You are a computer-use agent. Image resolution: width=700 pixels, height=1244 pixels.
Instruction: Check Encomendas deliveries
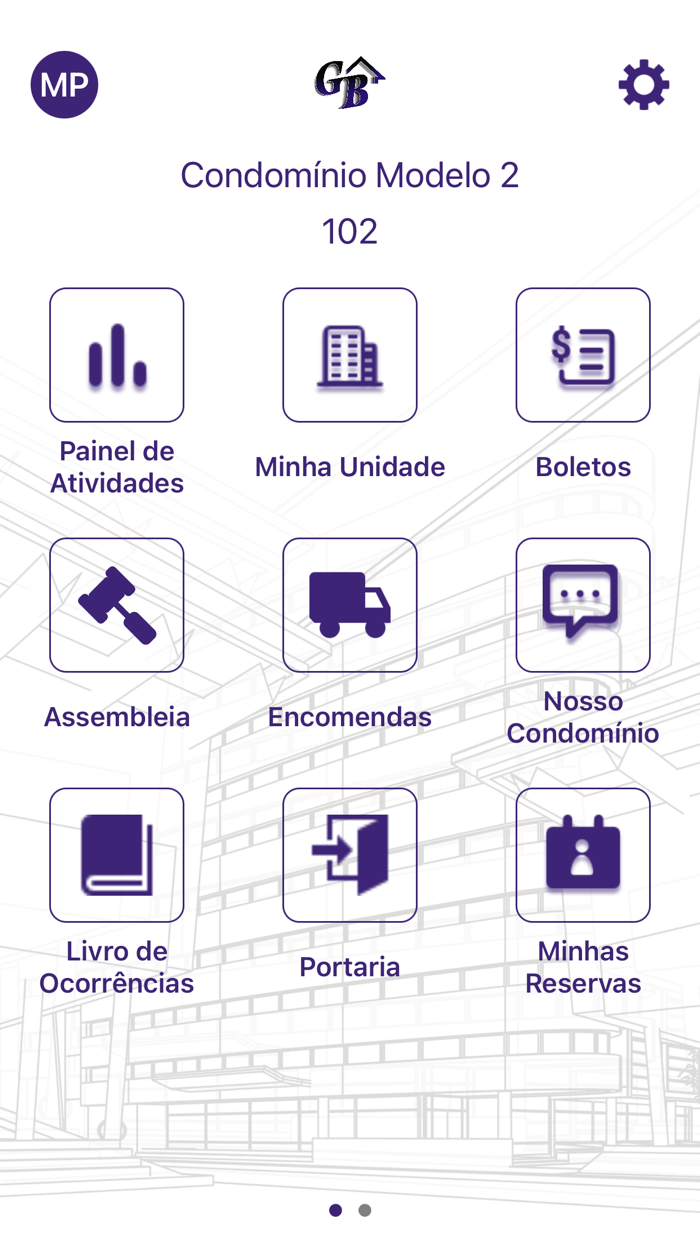[x=350, y=605]
